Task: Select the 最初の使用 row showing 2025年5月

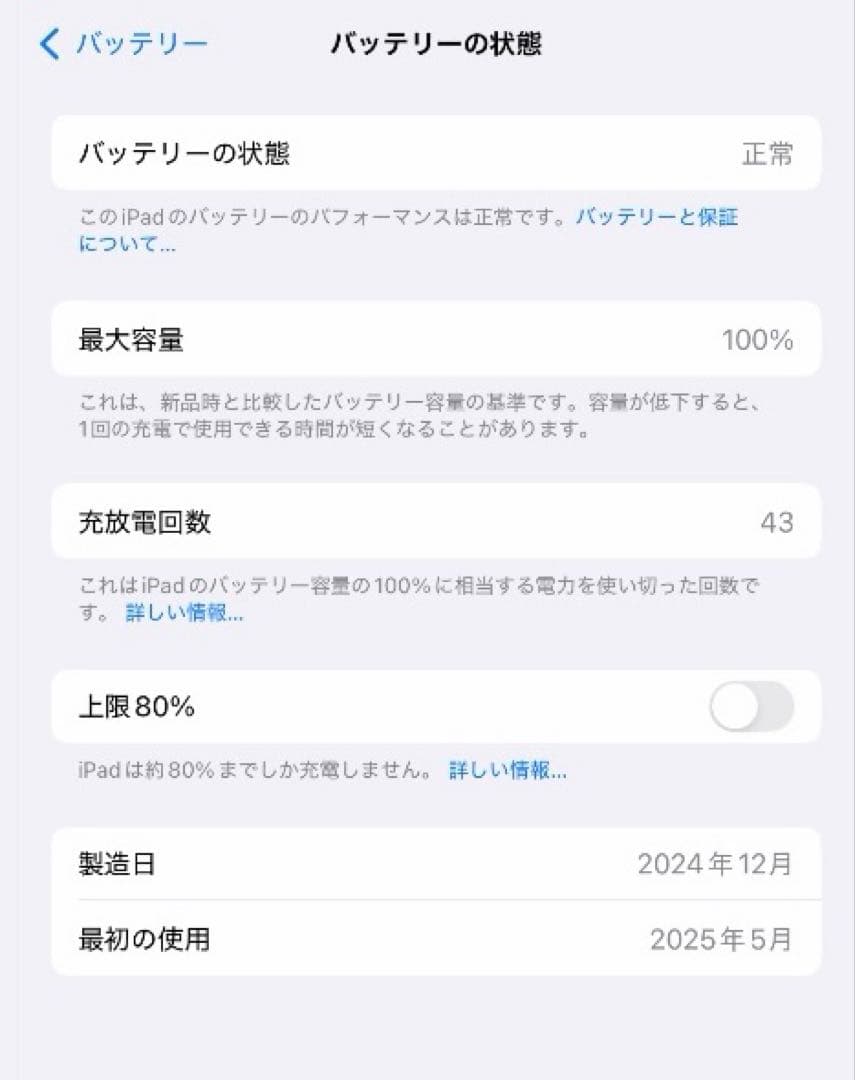Action: [x=427, y=939]
